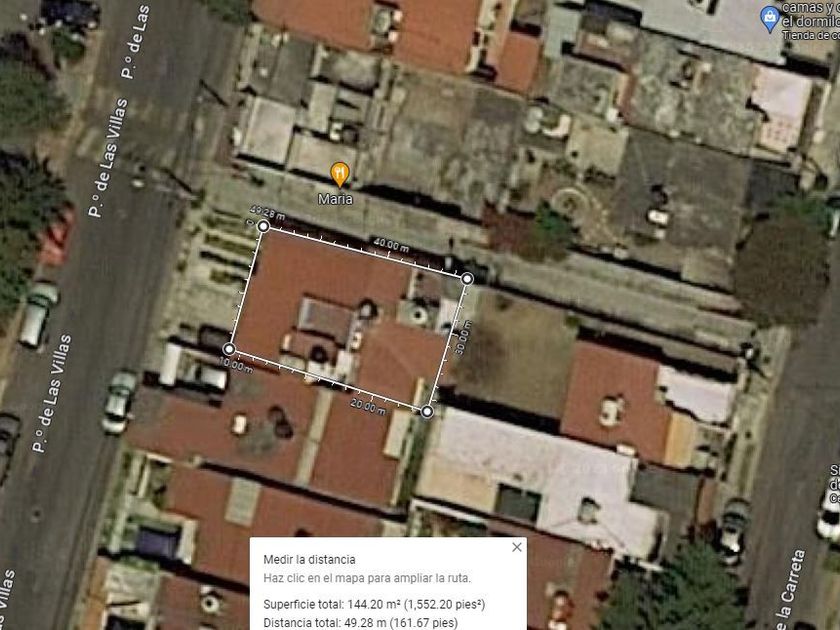This screenshot has width=840, height=630.
Task: Tap the measurement point after 40.00 m
Action: point(467,279)
